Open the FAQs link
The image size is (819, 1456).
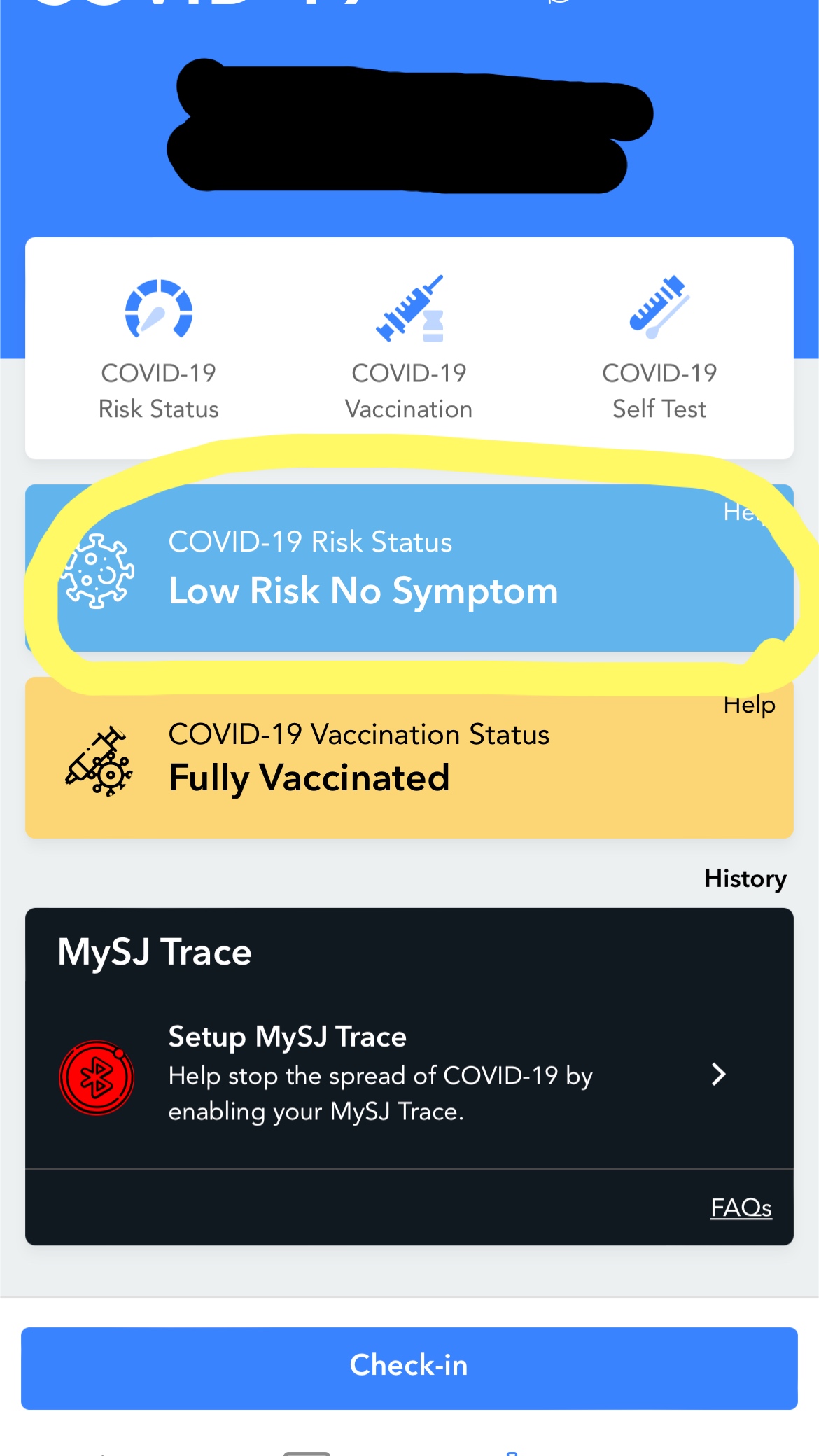click(741, 1207)
